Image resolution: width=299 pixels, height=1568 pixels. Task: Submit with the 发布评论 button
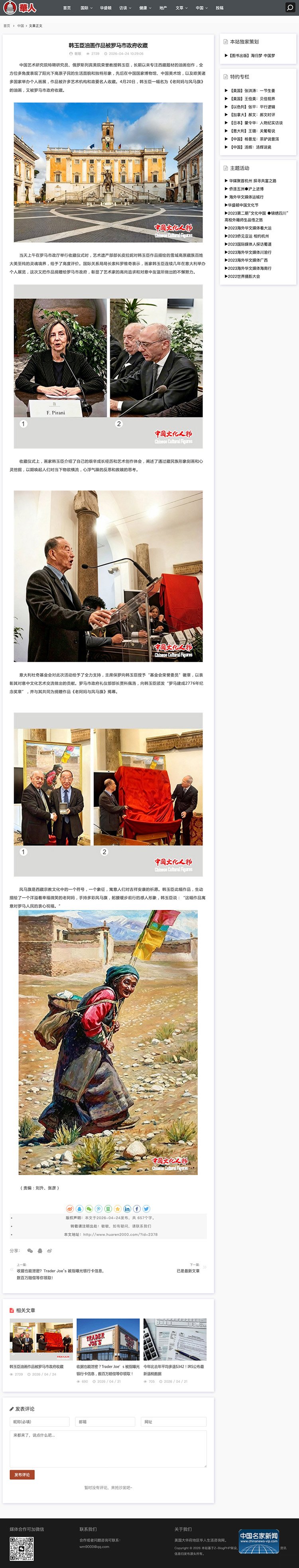[22, 1474]
